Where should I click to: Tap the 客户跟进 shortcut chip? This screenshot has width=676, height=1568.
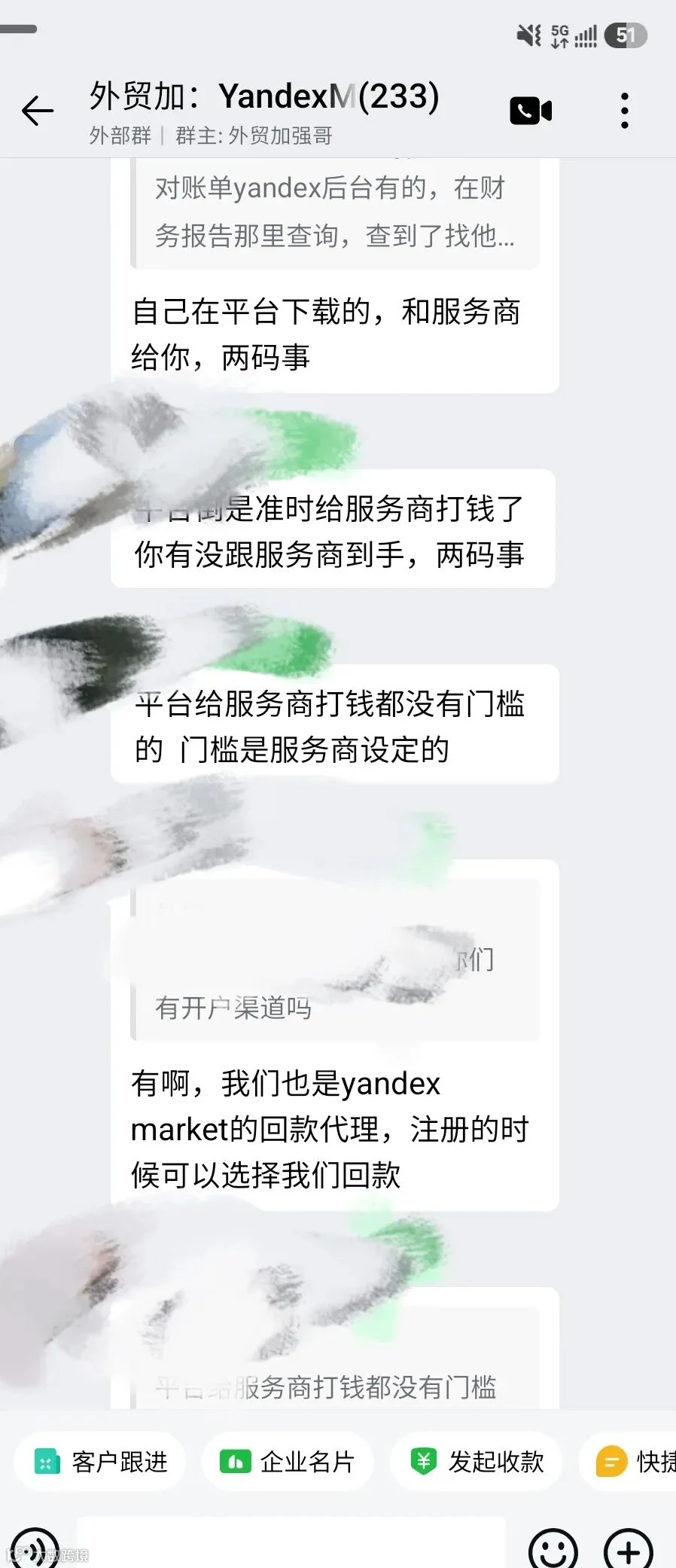point(100,1462)
